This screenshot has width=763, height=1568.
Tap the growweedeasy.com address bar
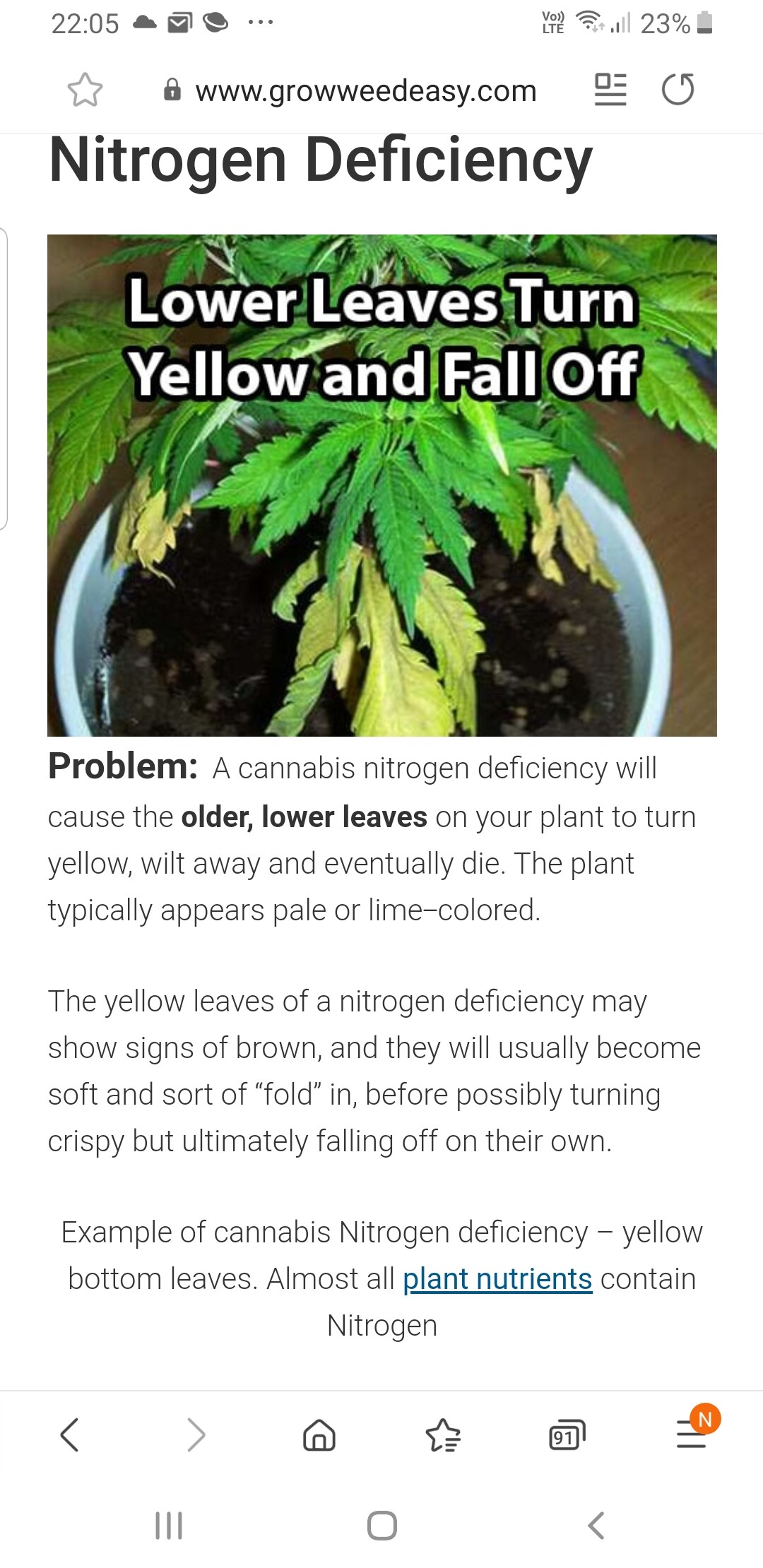(350, 90)
